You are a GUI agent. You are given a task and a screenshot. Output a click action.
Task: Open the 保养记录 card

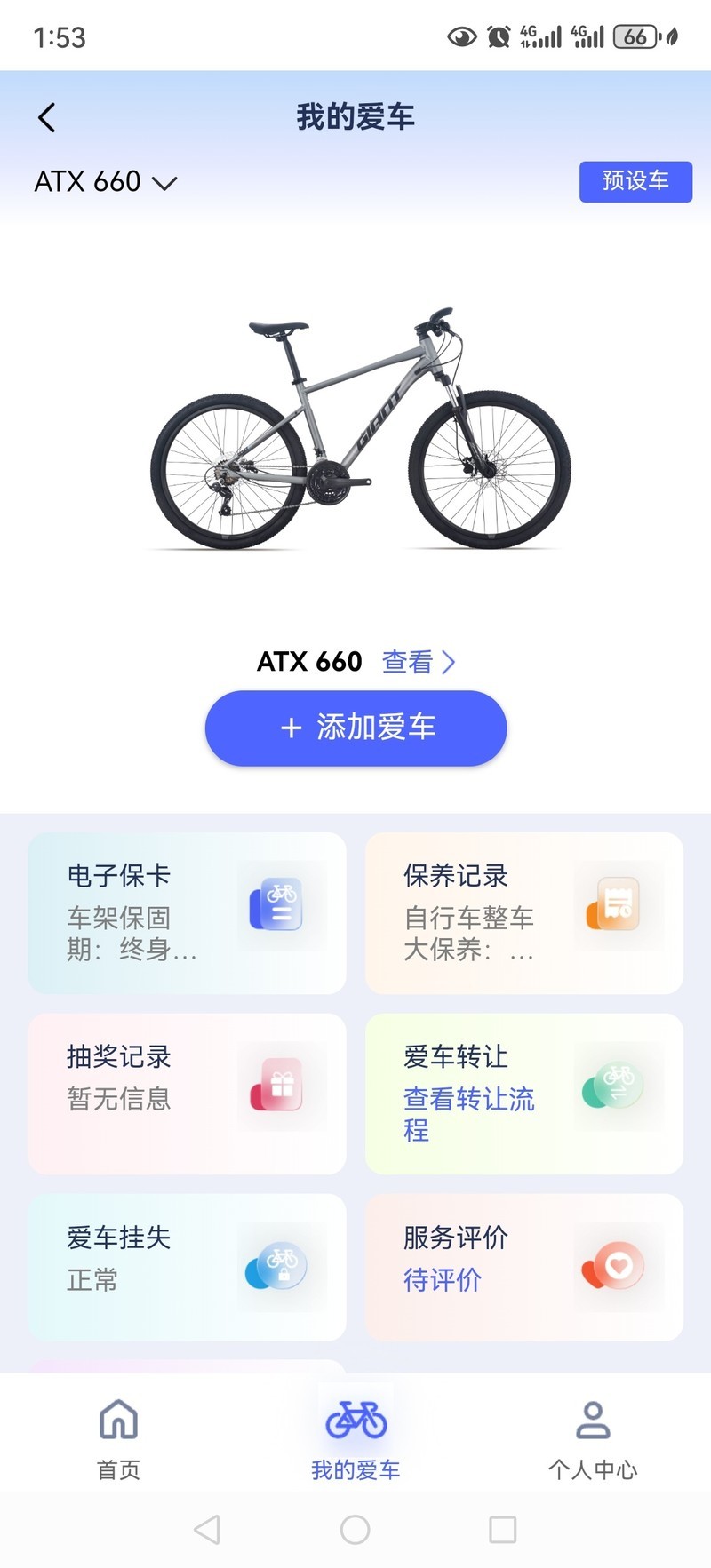(523, 912)
